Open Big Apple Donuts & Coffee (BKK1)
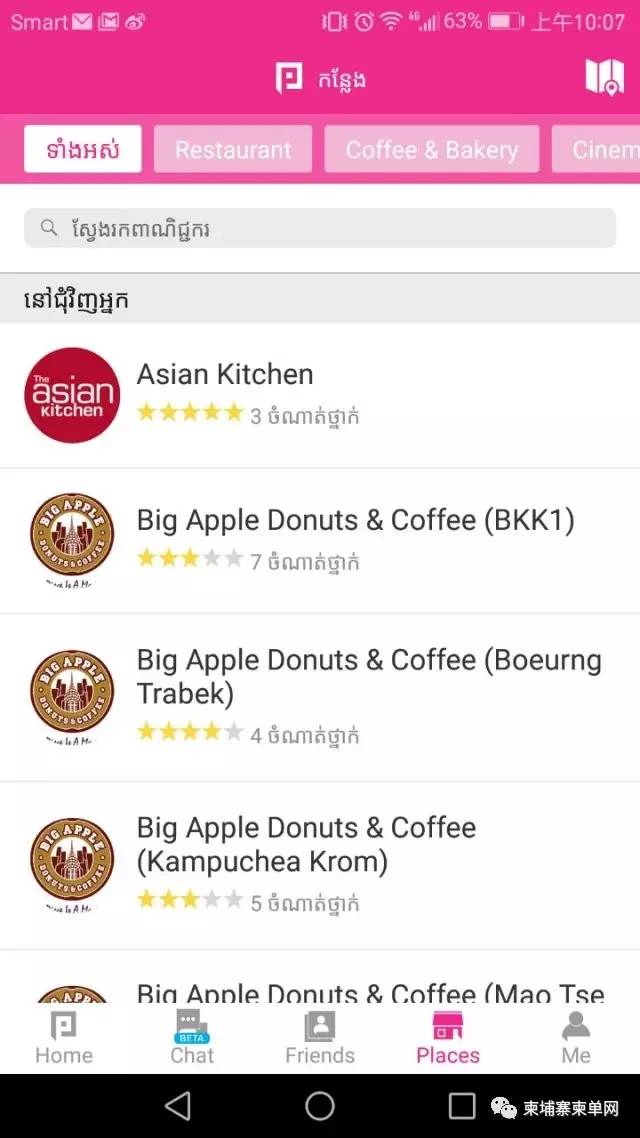This screenshot has width=640, height=1138. click(320, 541)
